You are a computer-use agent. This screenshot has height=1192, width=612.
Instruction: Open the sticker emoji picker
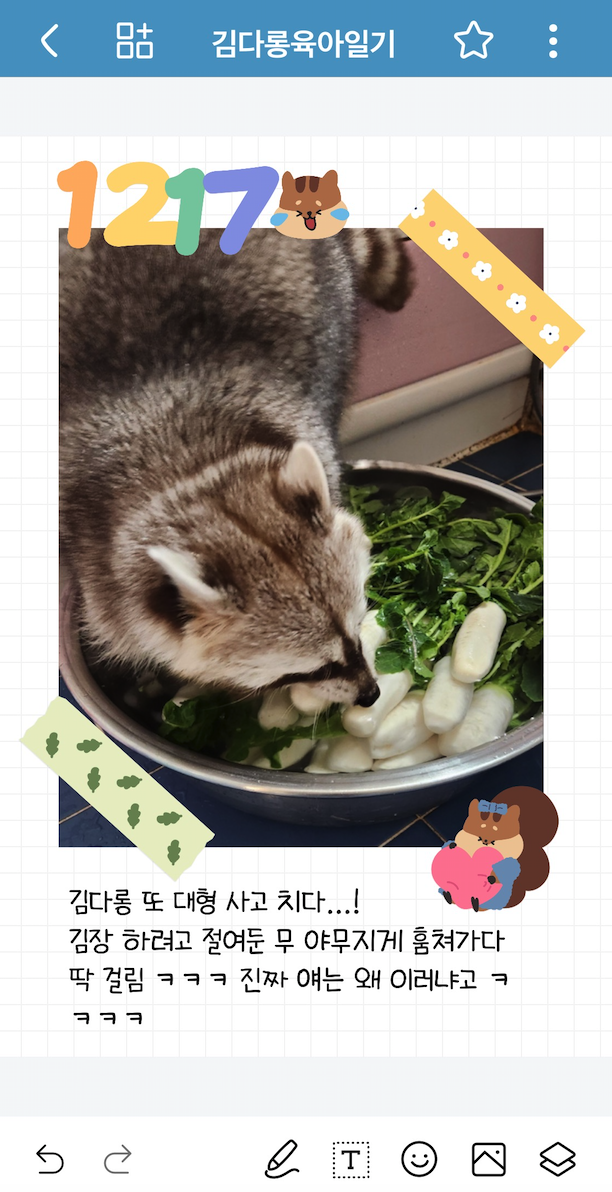(x=419, y=1159)
